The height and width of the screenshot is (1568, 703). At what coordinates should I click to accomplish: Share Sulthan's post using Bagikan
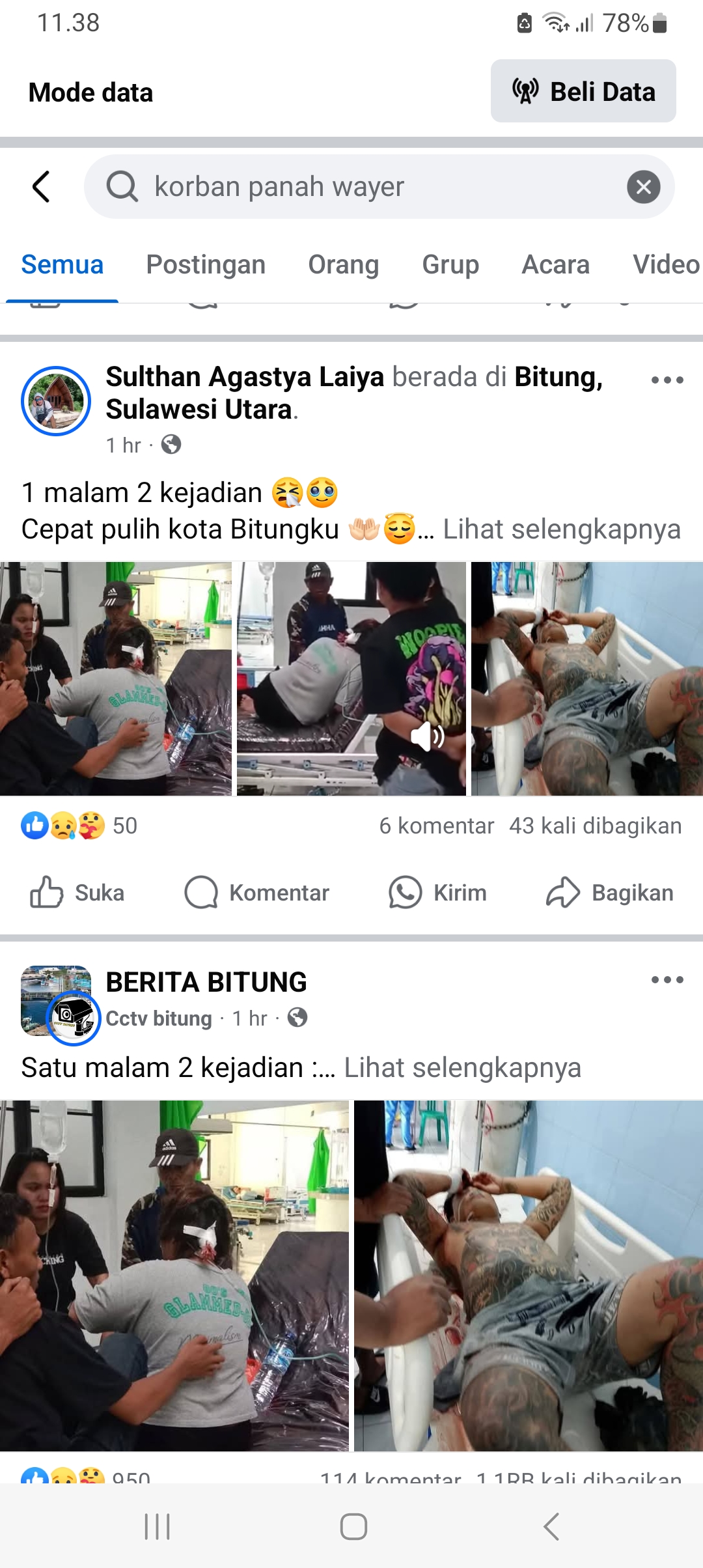tap(609, 892)
